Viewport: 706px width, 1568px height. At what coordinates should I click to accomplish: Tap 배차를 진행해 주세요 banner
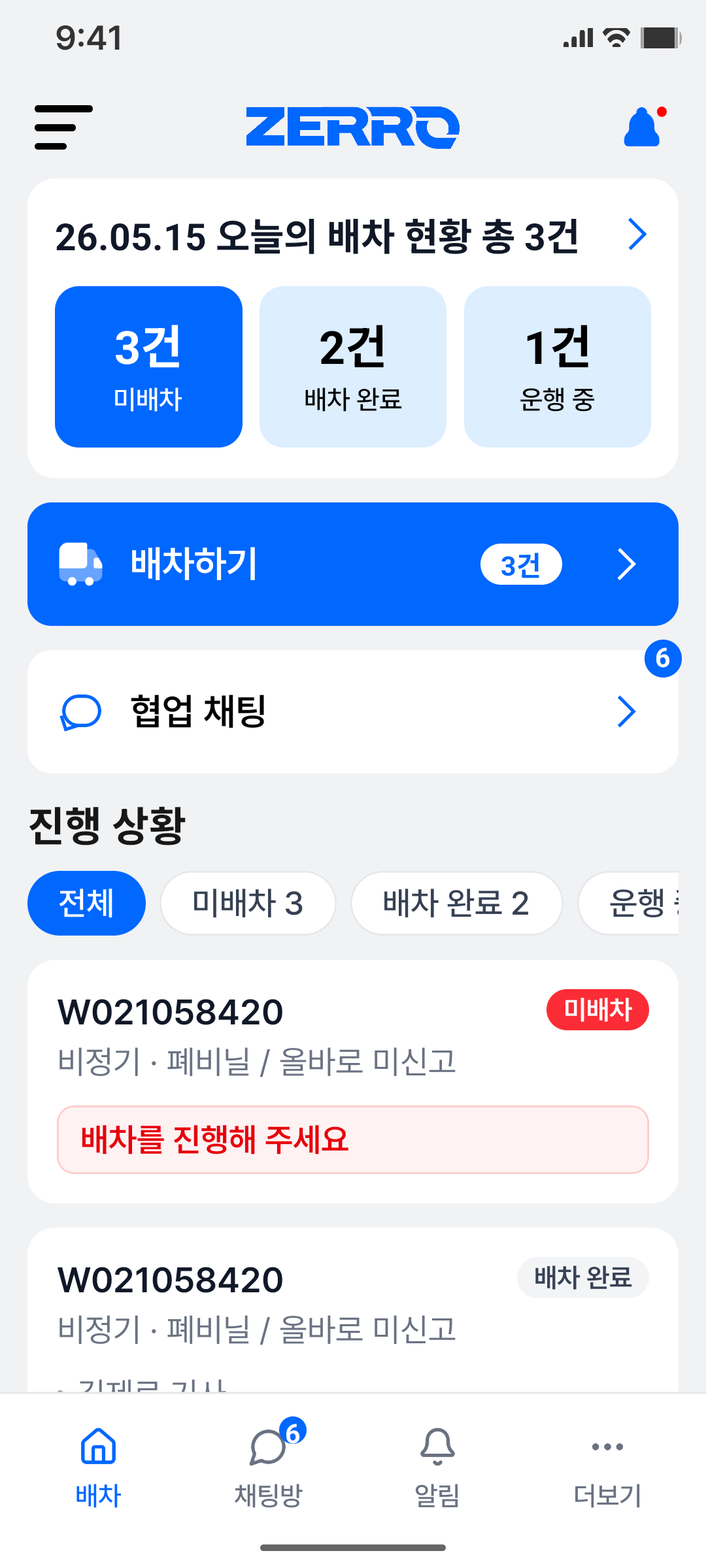point(353,1139)
